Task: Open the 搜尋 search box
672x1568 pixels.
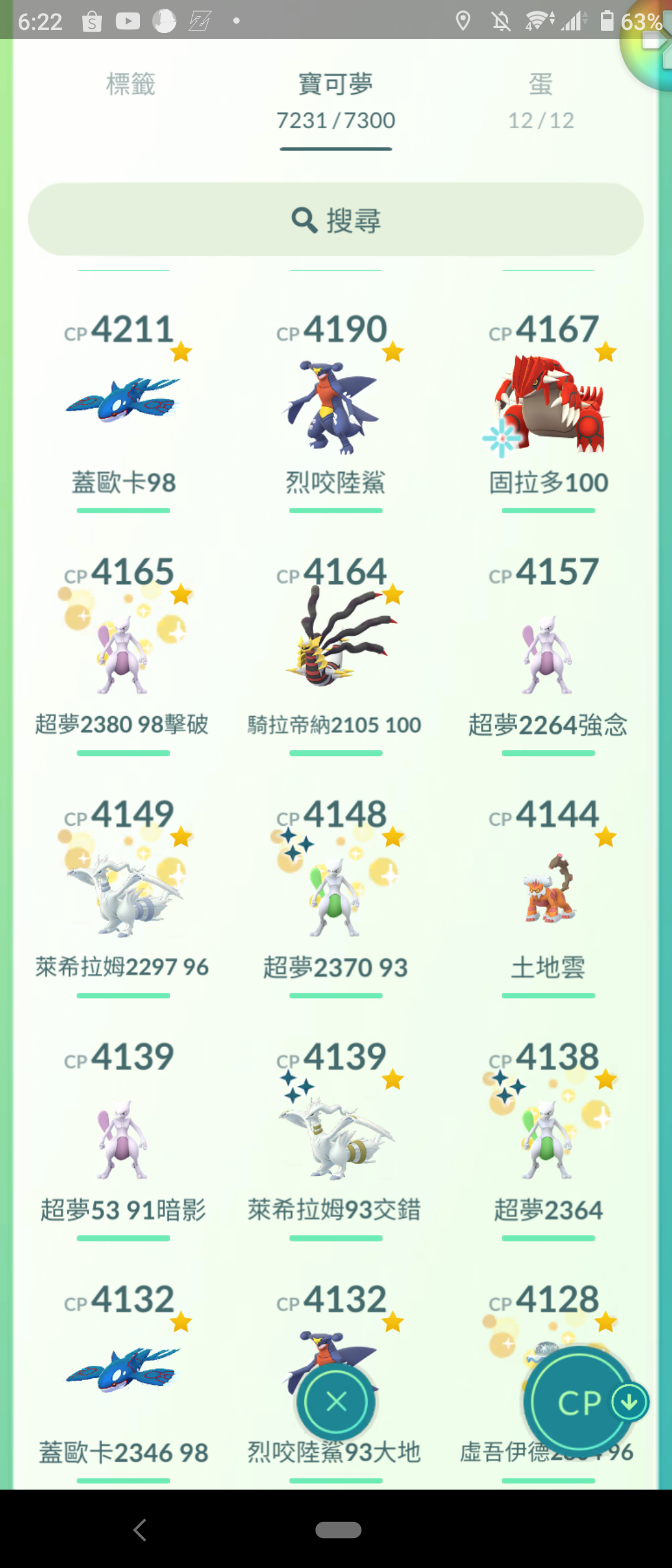Action: [x=336, y=220]
